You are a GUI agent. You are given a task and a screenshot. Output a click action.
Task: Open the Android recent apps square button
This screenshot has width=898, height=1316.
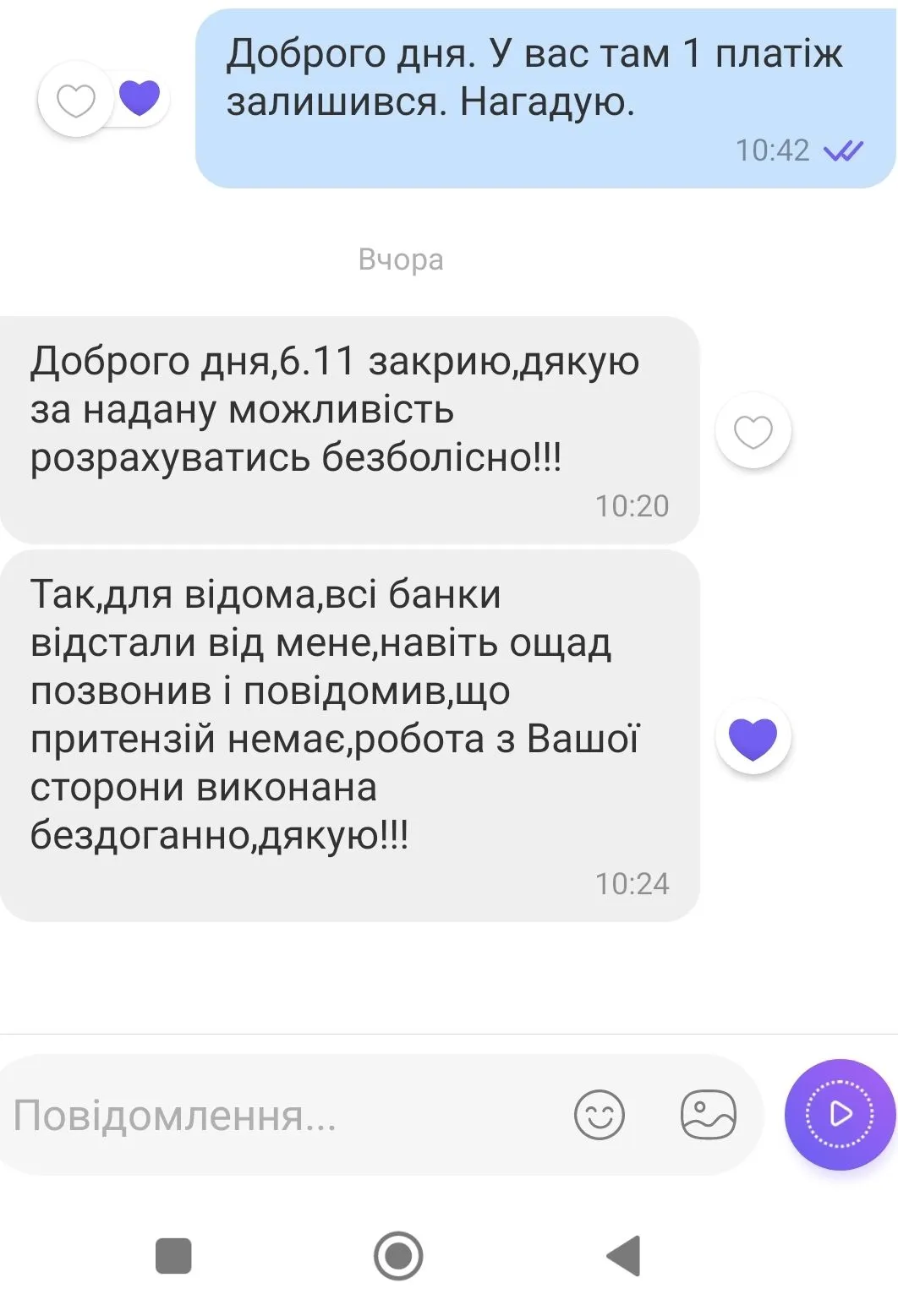[x=172, y=1255]
